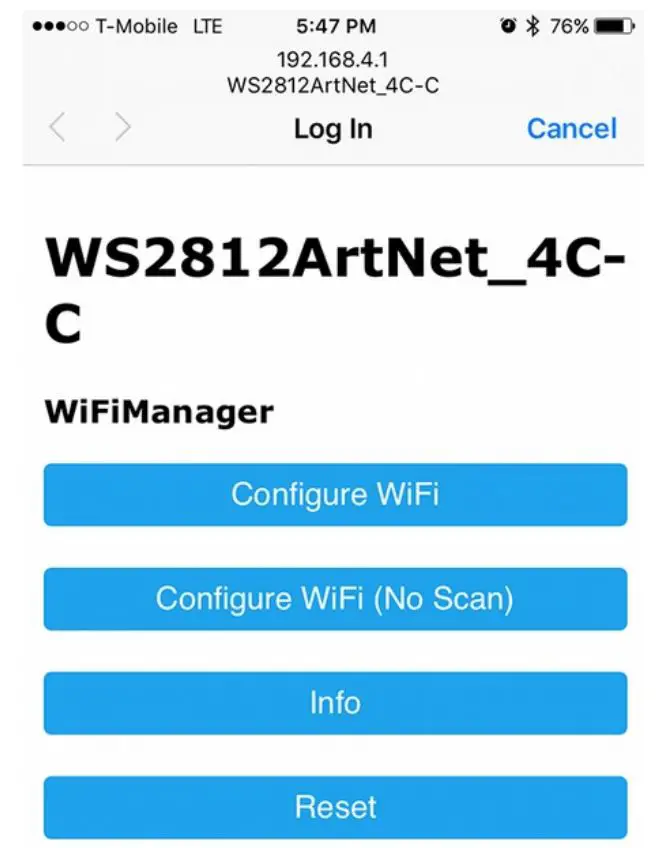The height and width of the screenshot is (848, 659).
Task: Go back with the left arrow
Action: tap(58, 128)
